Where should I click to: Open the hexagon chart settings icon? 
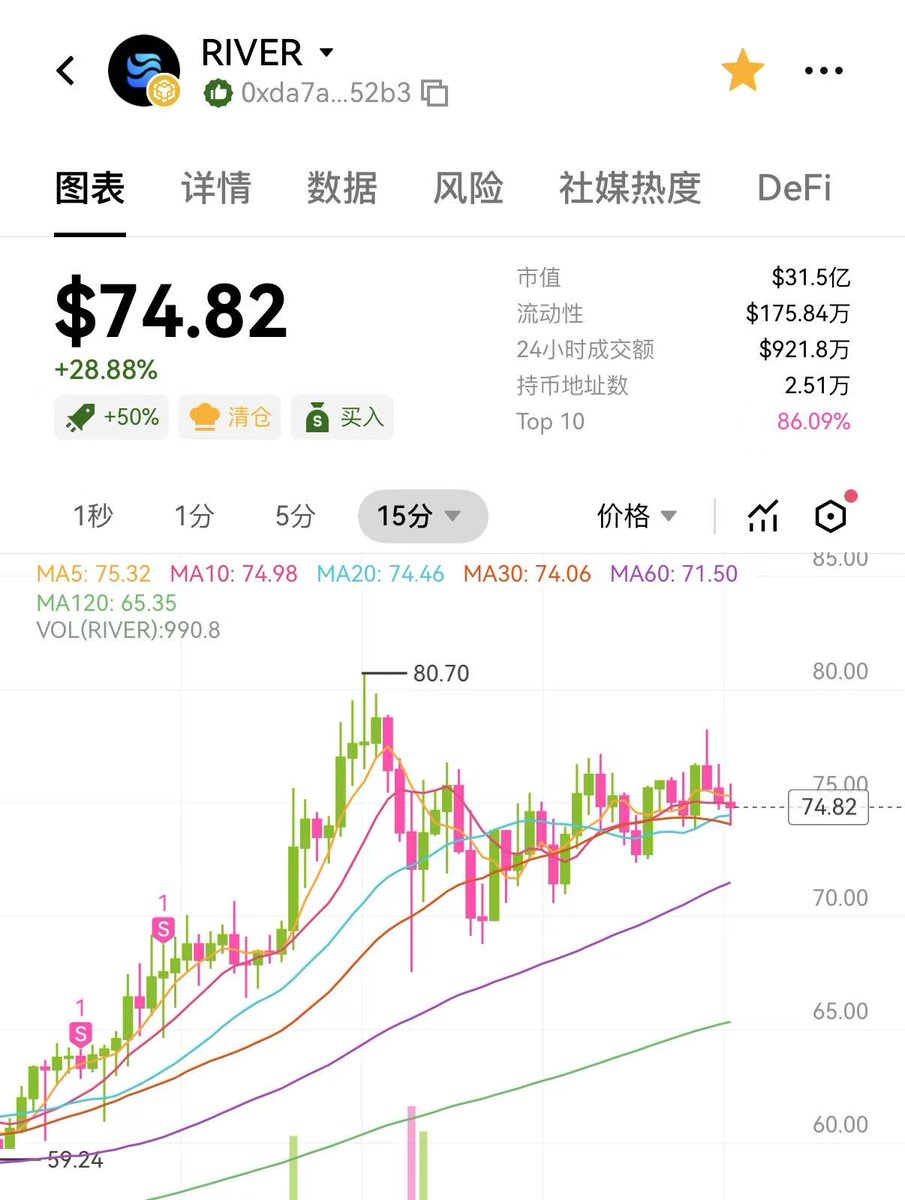(831, 516)
